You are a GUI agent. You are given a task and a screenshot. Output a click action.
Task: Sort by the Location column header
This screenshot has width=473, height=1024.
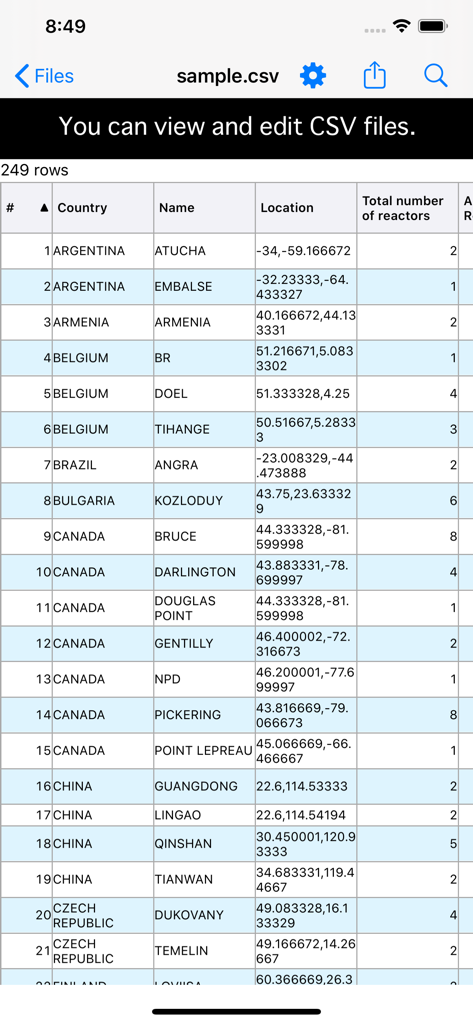306,208
